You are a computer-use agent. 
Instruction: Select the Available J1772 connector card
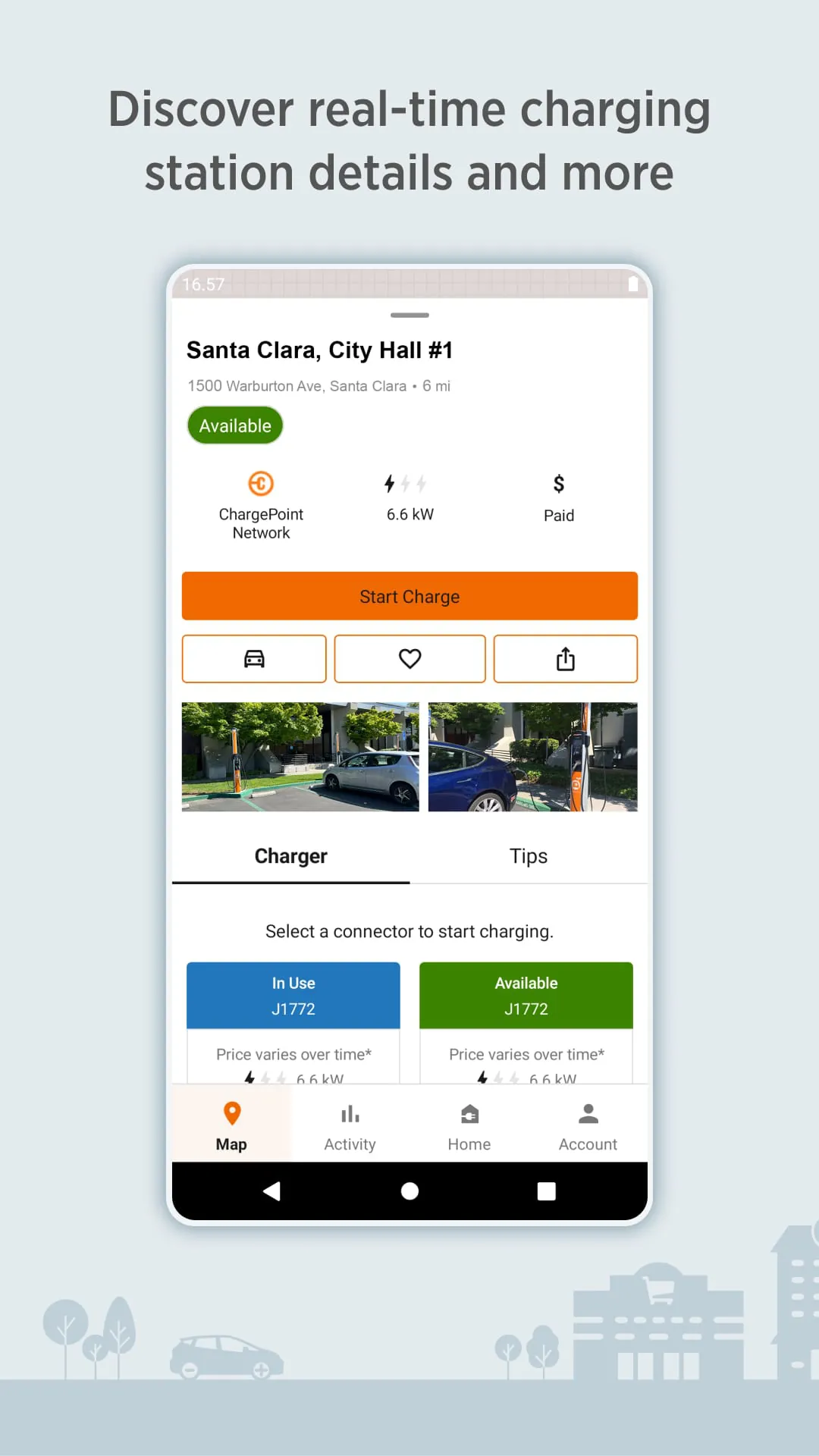[526, 995]
